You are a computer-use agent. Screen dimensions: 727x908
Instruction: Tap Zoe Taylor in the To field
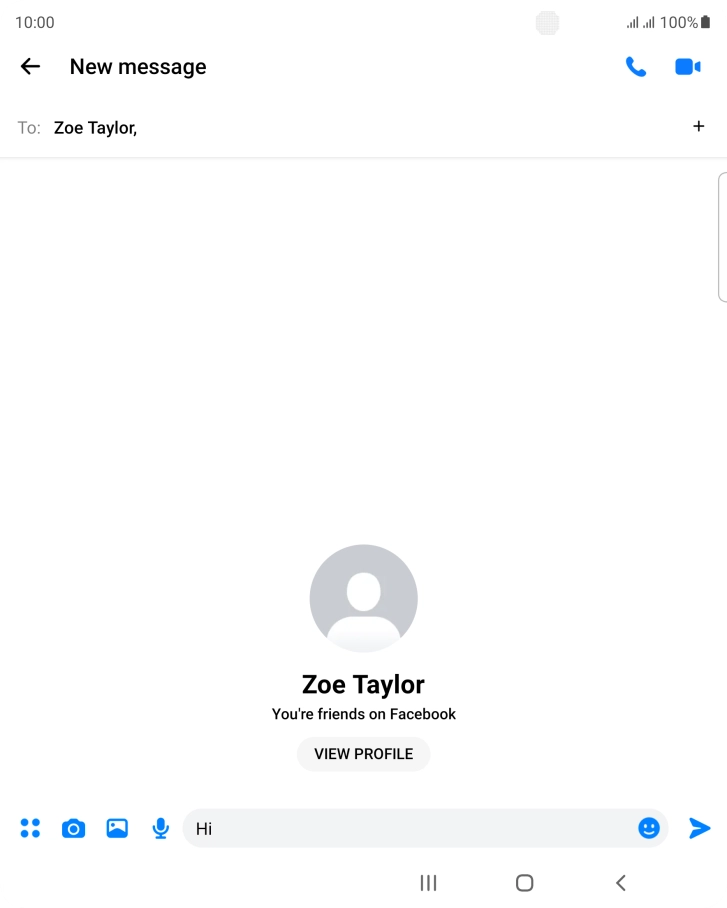(96, 127)
